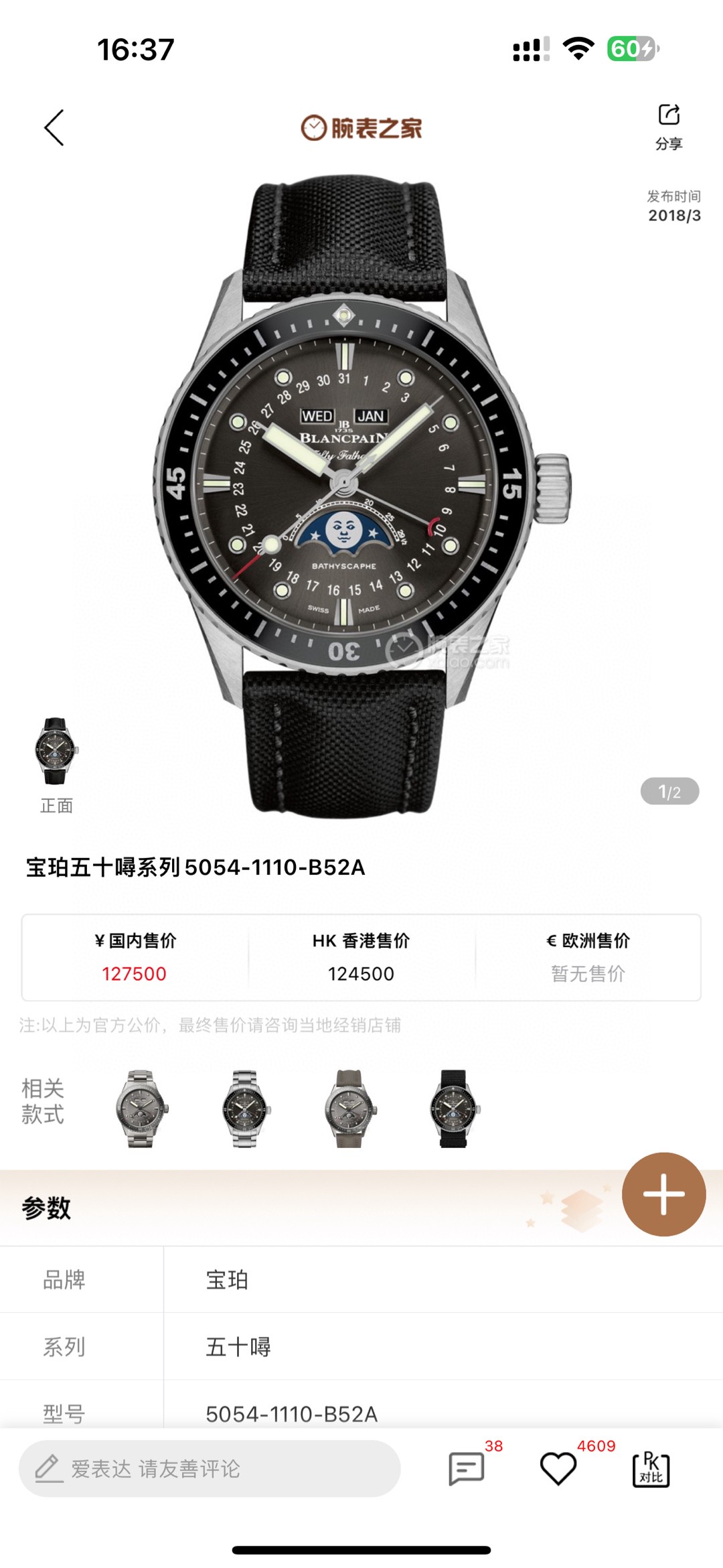This screenshot has width=723, height=1568.
Task: Go back using the top-left arrow
Action: (x=54, y=127)
